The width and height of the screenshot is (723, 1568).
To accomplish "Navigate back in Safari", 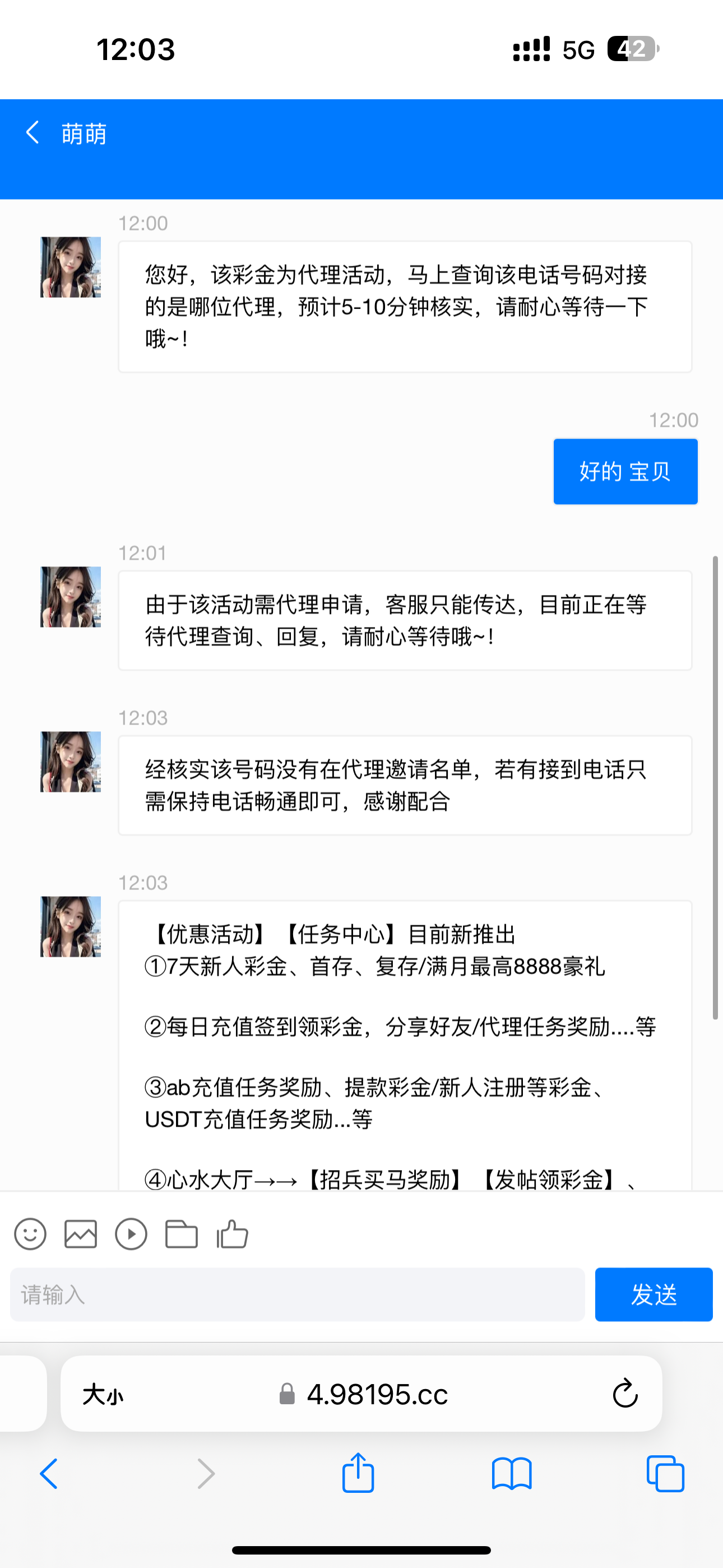I will [x=49, y=1474].
